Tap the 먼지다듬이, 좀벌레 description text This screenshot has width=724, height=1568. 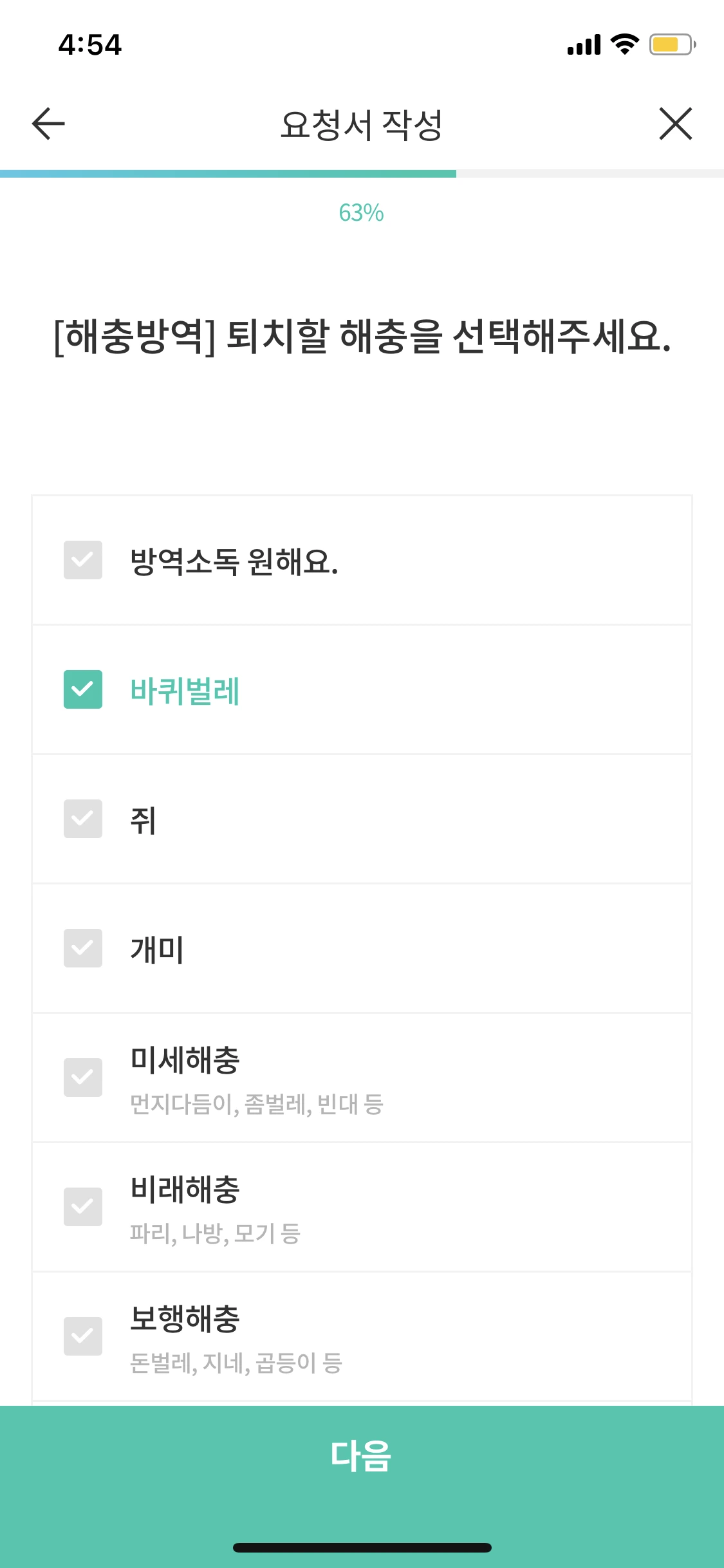pos(255,1105)
